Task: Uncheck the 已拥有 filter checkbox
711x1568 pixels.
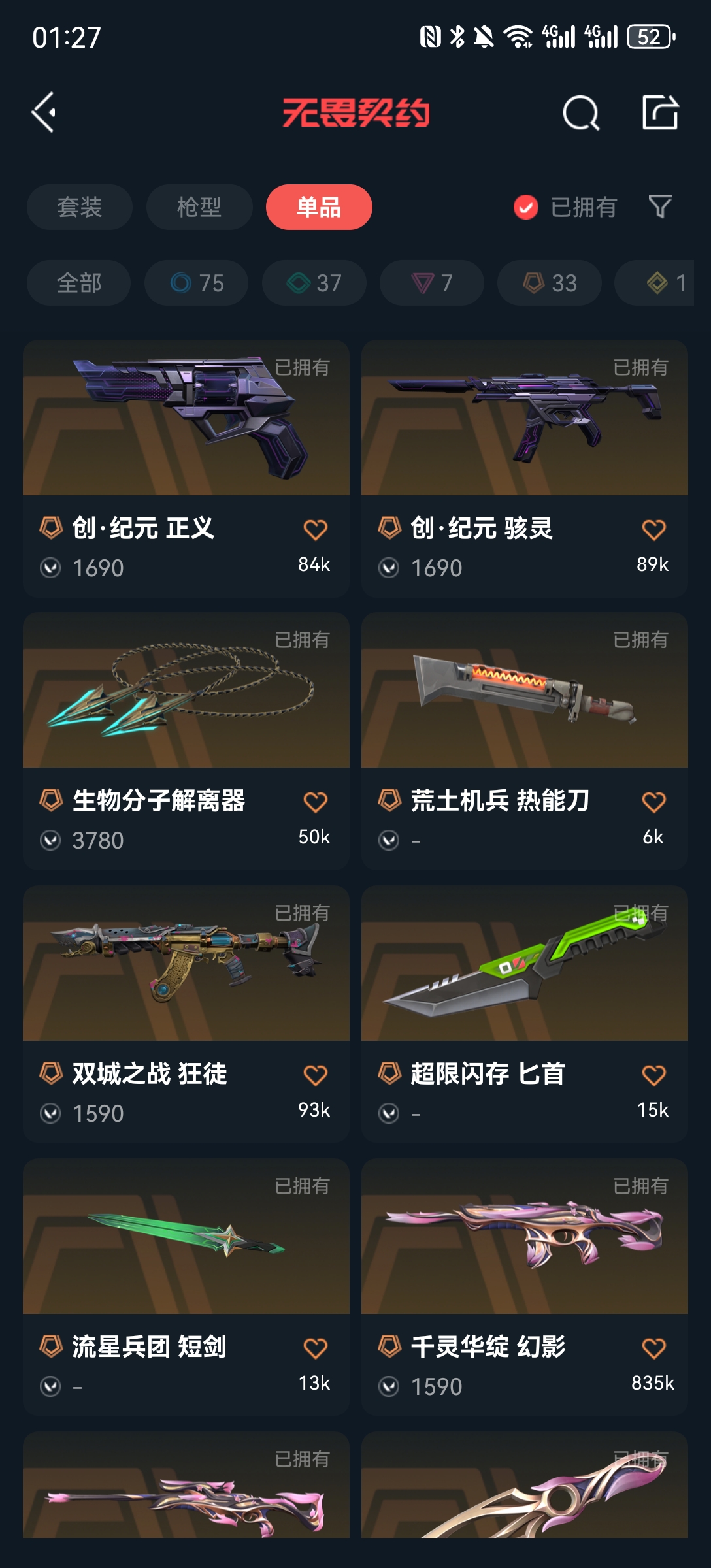Action: pyautogui.click(x=526, y=207)
